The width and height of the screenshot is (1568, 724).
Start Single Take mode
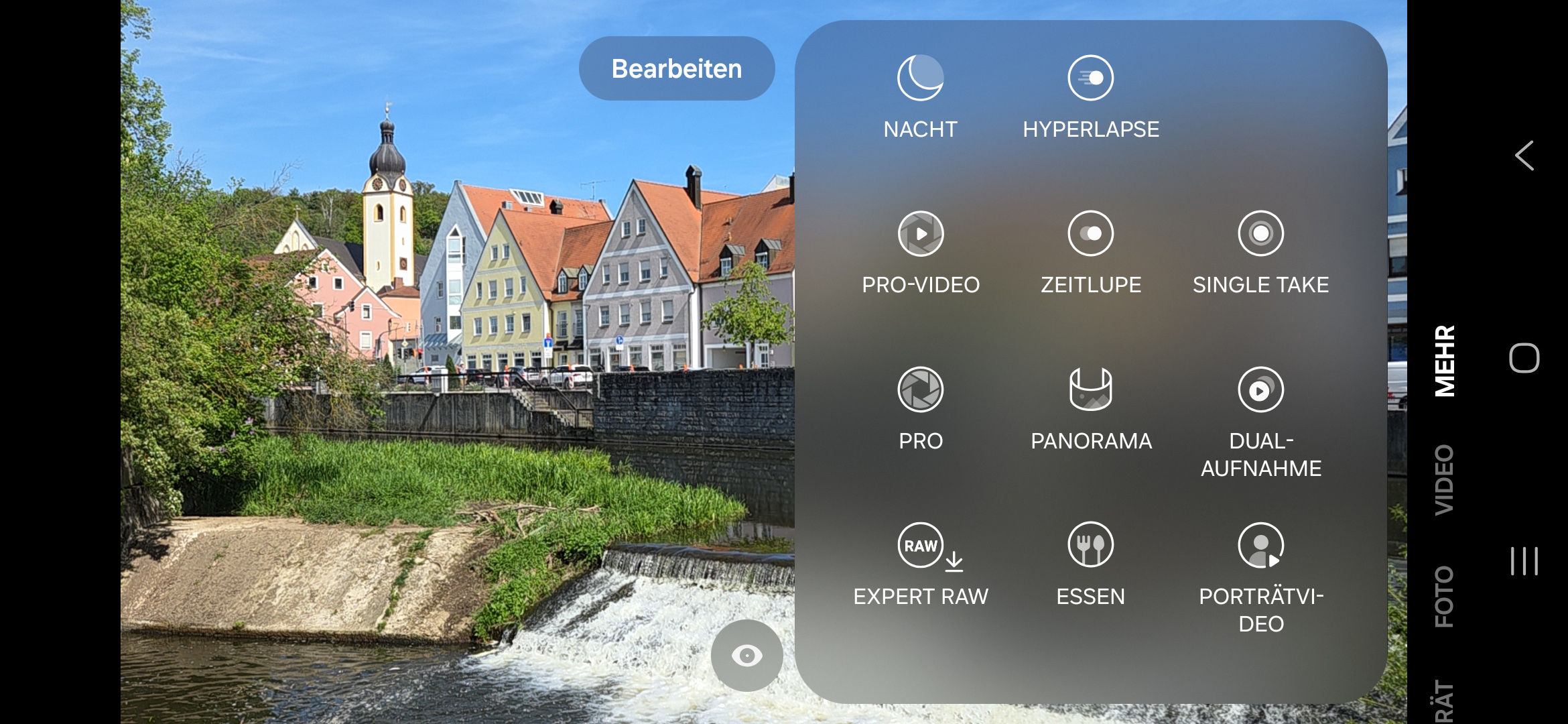[1260, 234]
